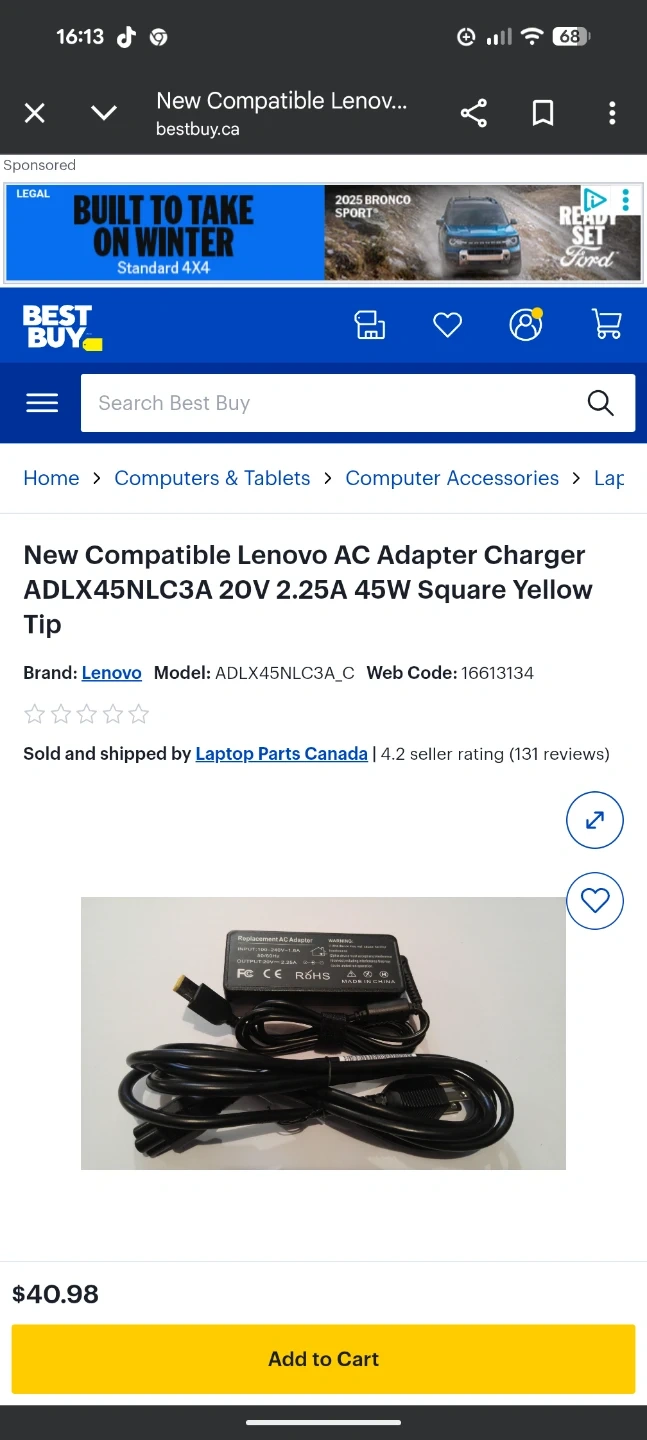Expand the product image fullscreen

pos(595,821)
